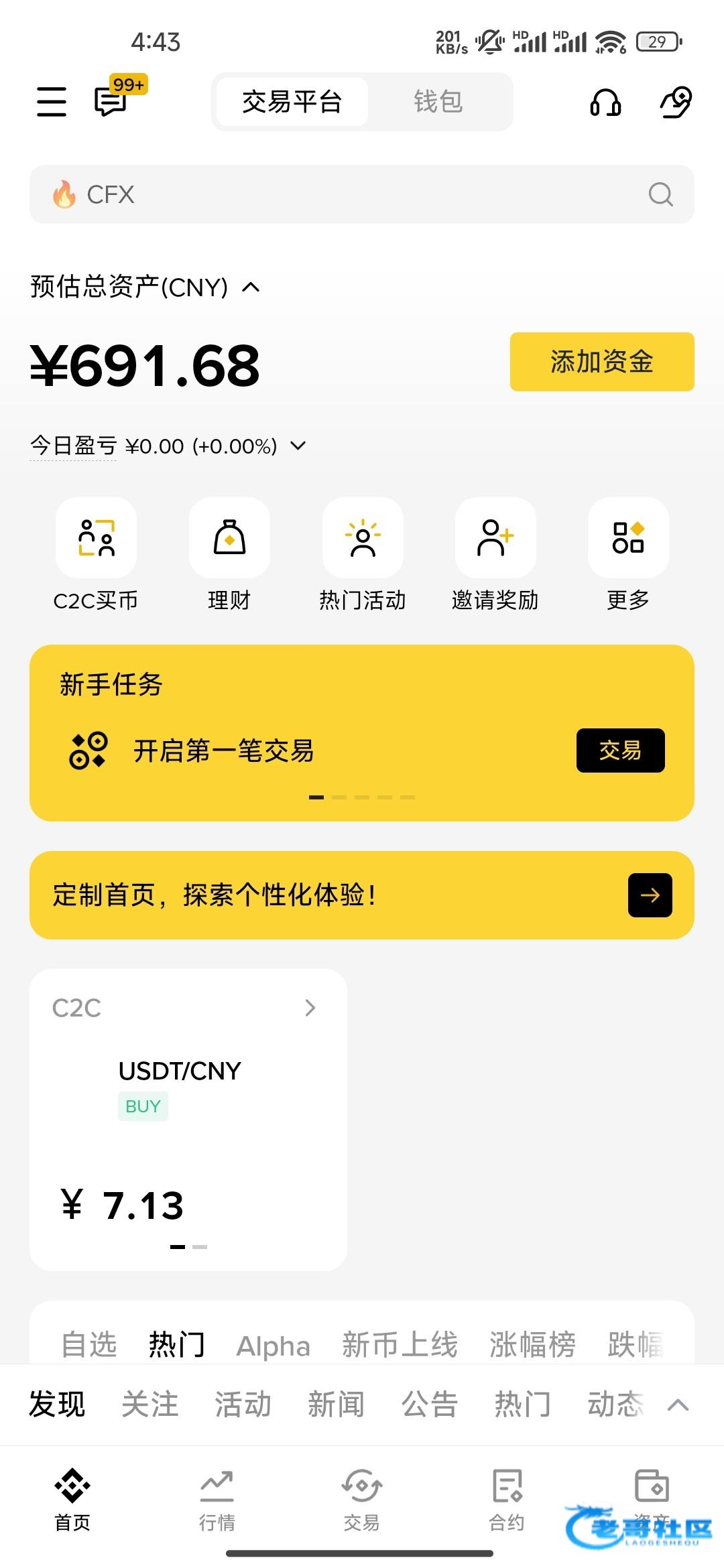Open the 合约 bottom tab
Viewport: 724px width, 1568px height.
coord(507,1500)
